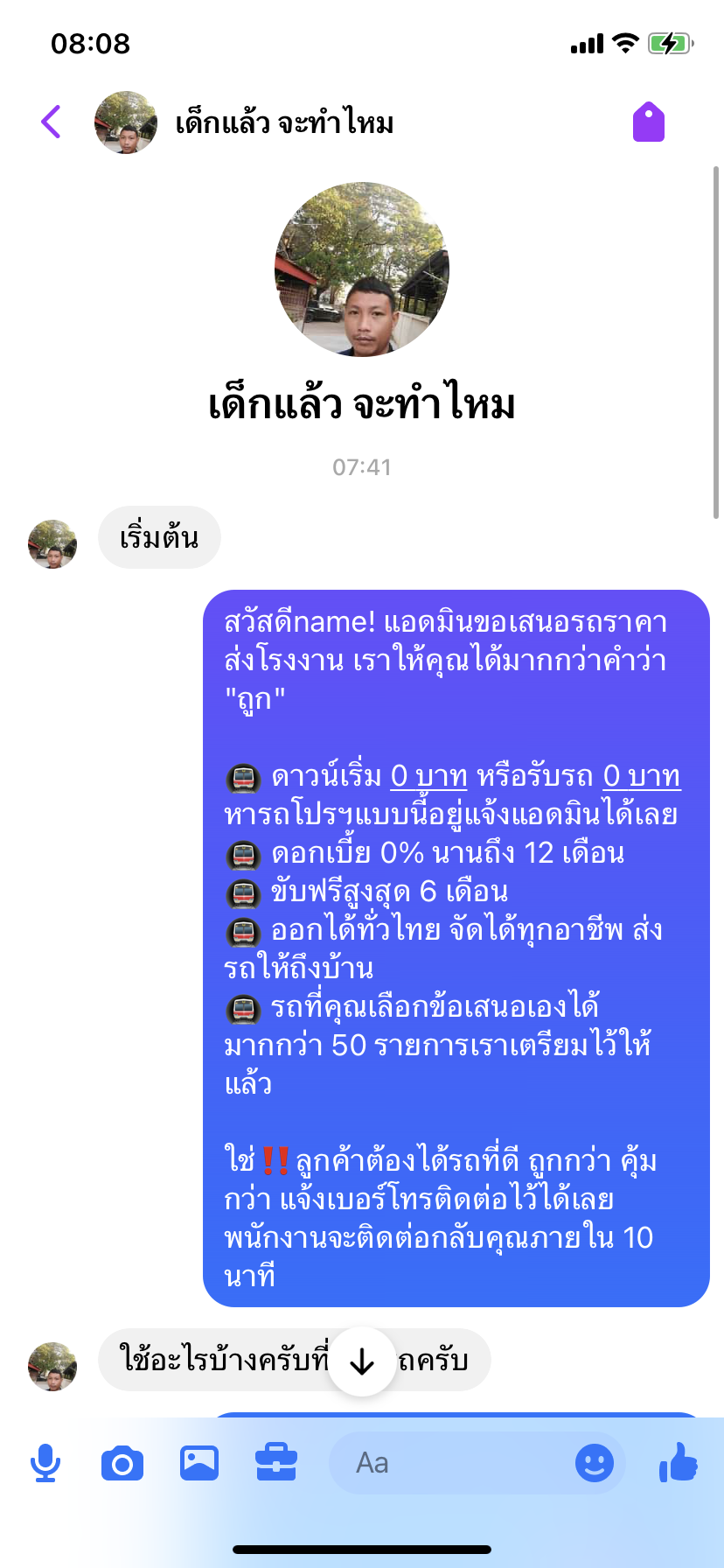Open the purple label tag icon

pos(648,122)
